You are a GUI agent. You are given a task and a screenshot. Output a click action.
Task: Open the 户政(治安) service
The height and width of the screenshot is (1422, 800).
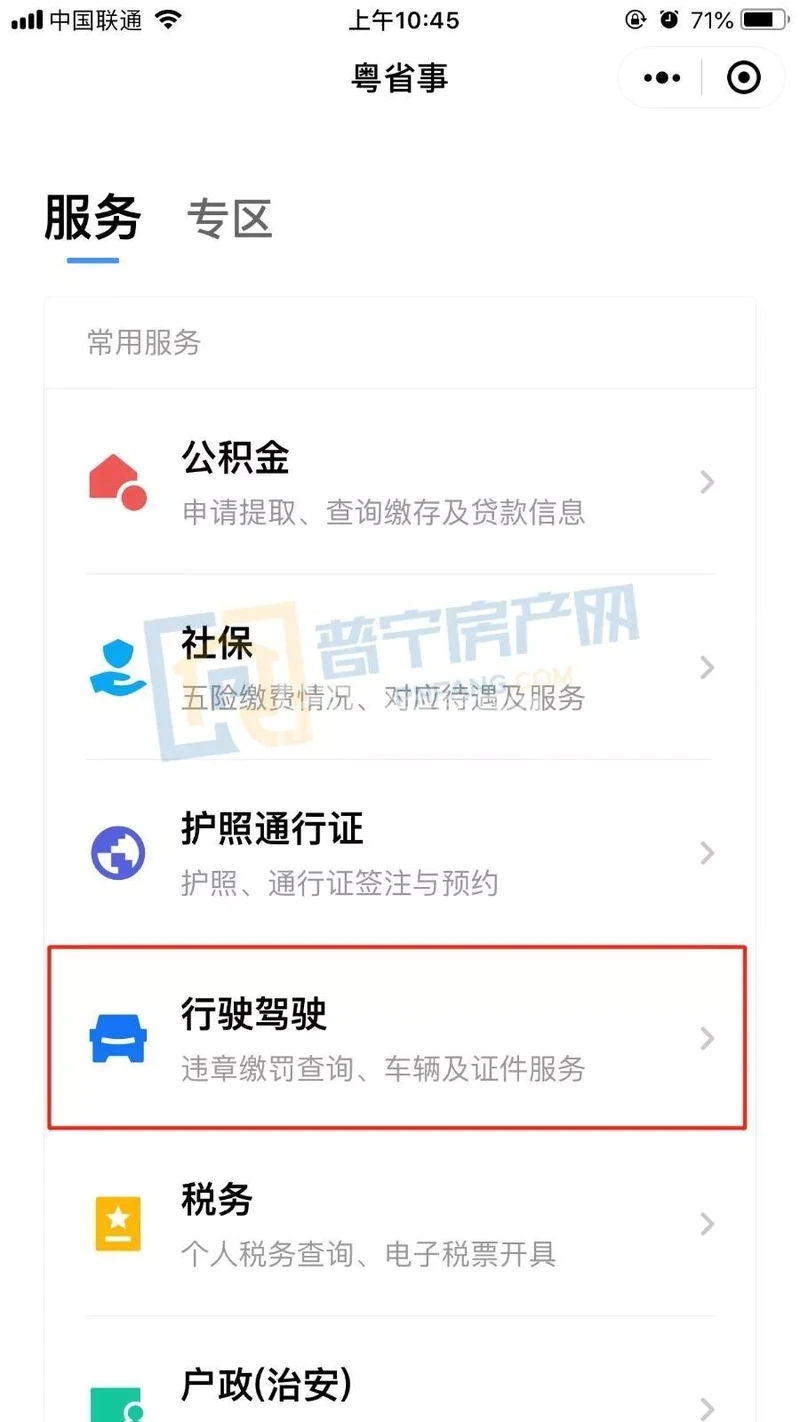point(400,1390)
